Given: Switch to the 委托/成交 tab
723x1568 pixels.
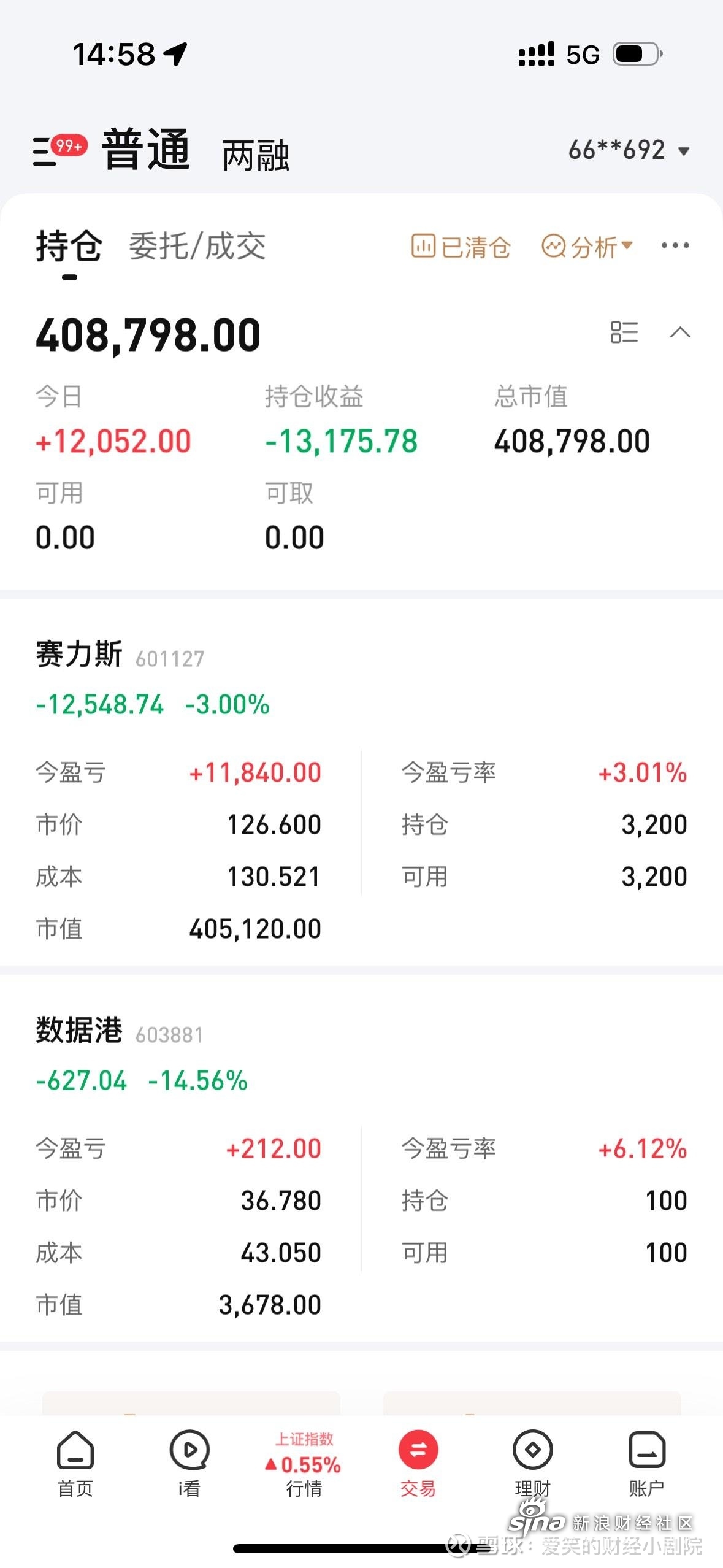Looking at the screenshot, I should (197, 246).
